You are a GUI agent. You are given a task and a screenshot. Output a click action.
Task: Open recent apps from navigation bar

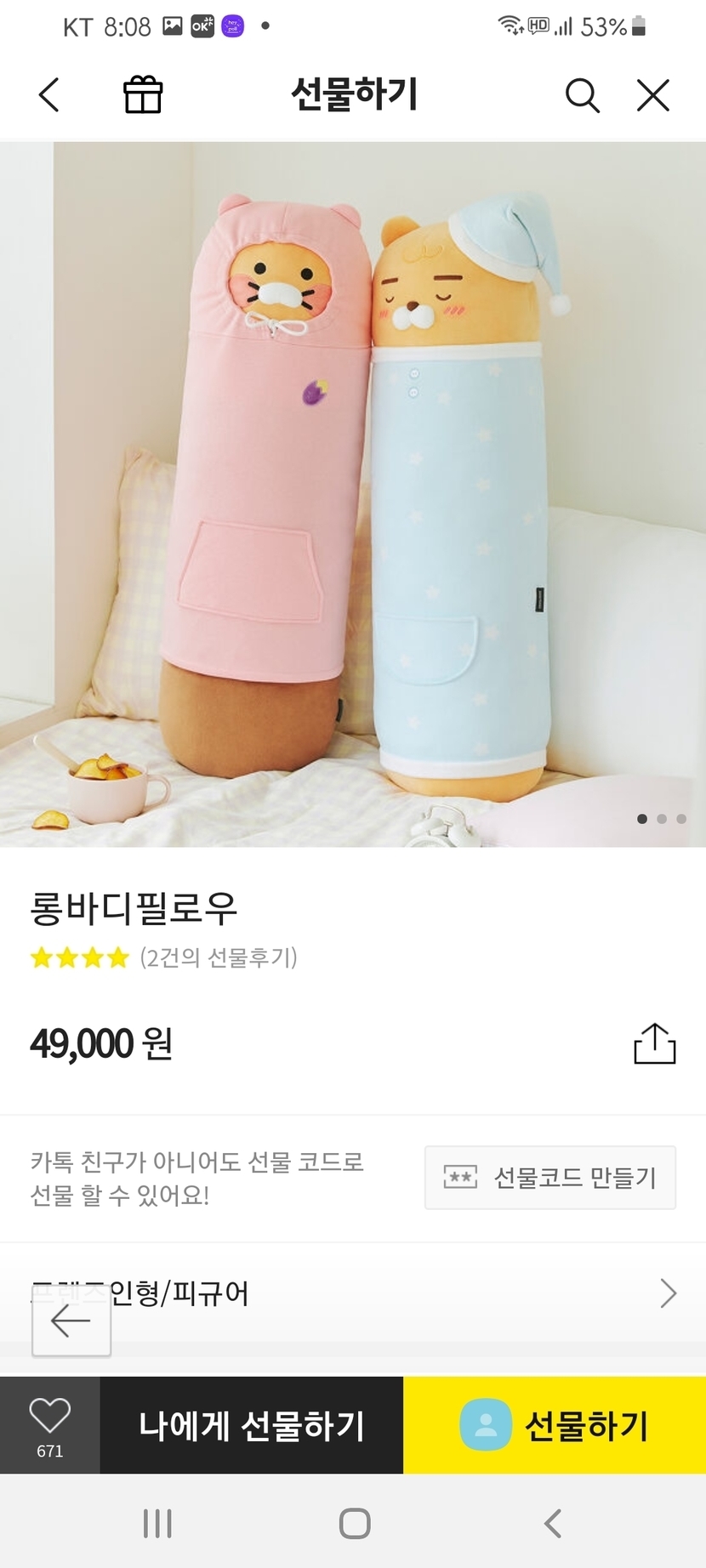point(157,1523)
